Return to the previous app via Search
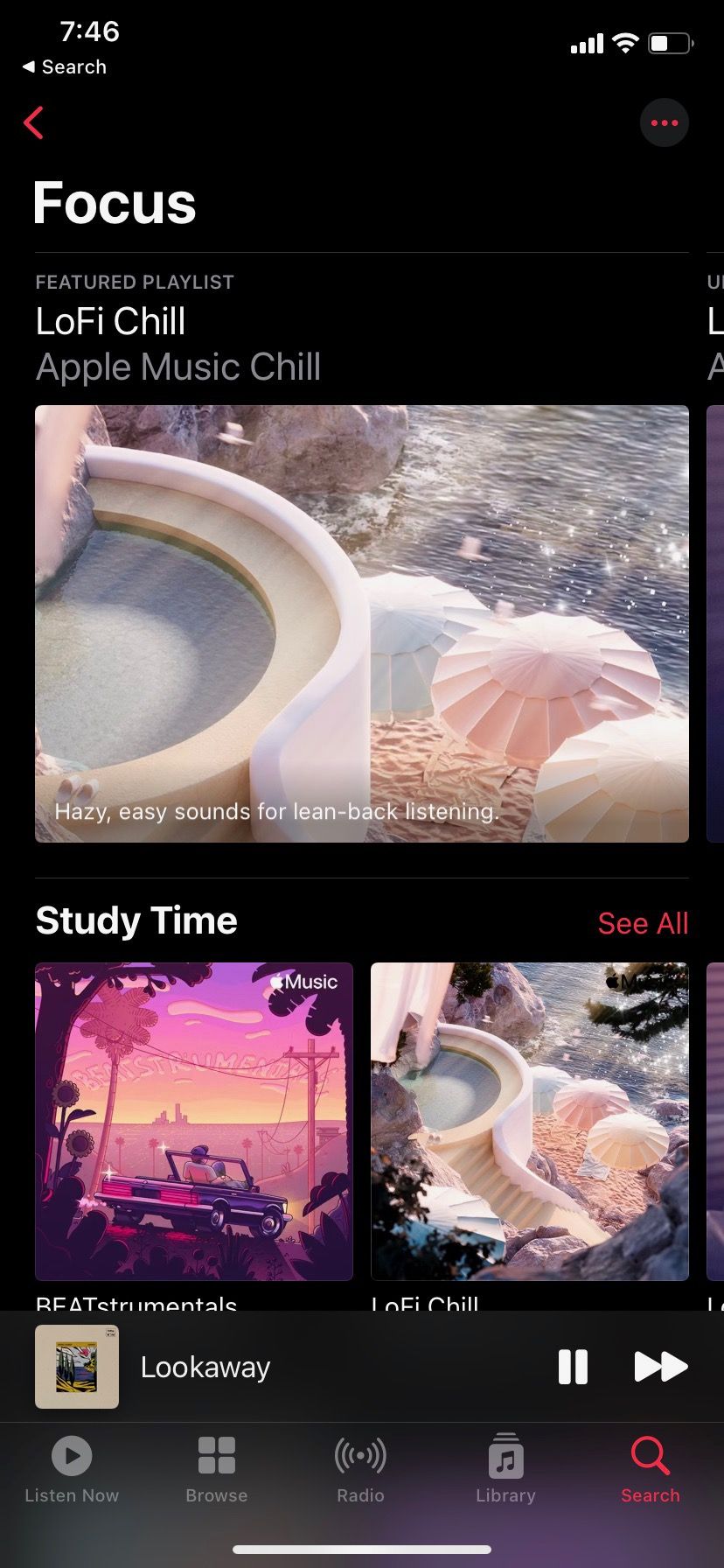This screenshot has width=724, height=1568. point(64,67)
